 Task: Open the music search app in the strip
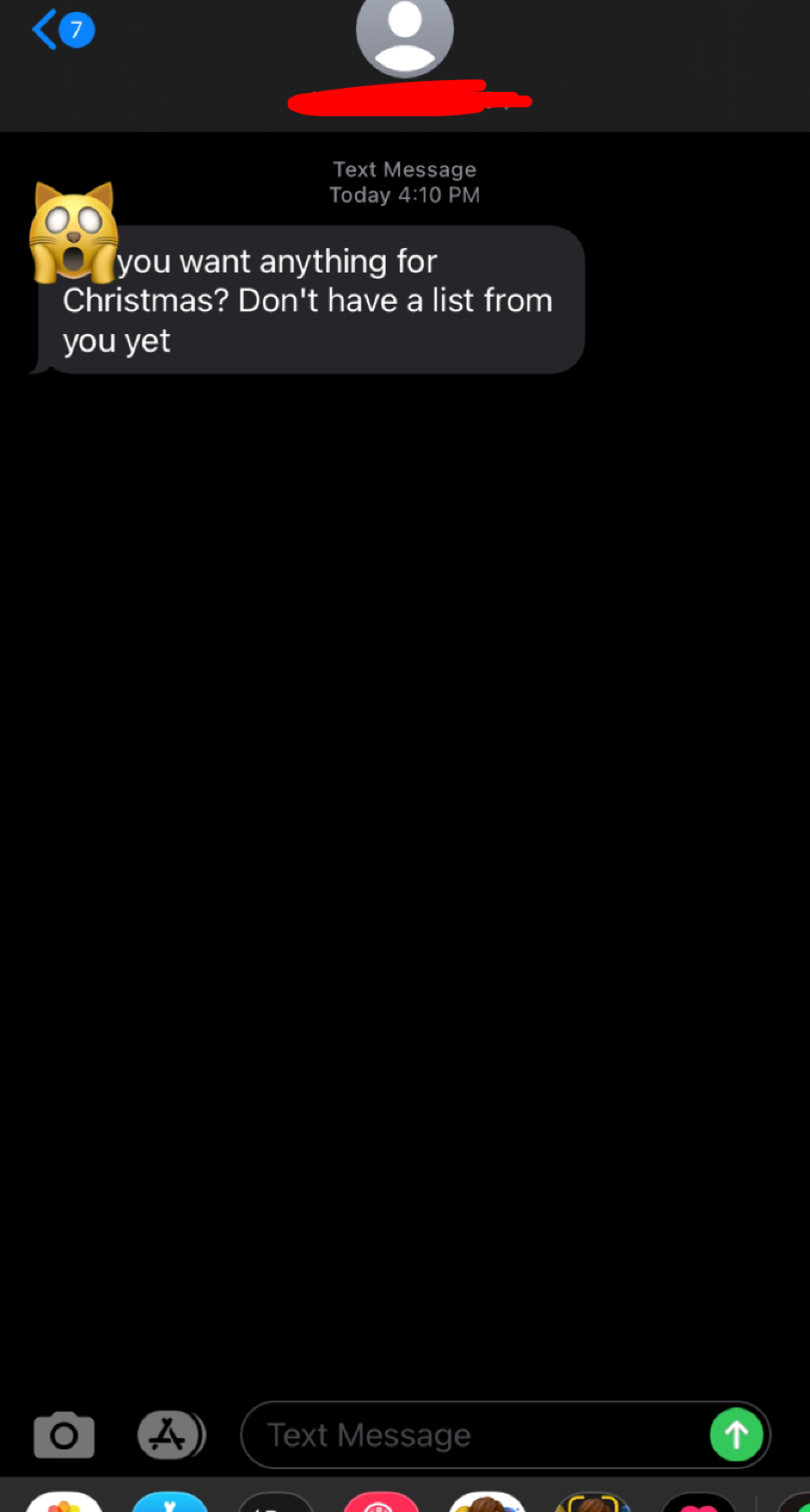pyautogui.click(x=381, y=1502)
